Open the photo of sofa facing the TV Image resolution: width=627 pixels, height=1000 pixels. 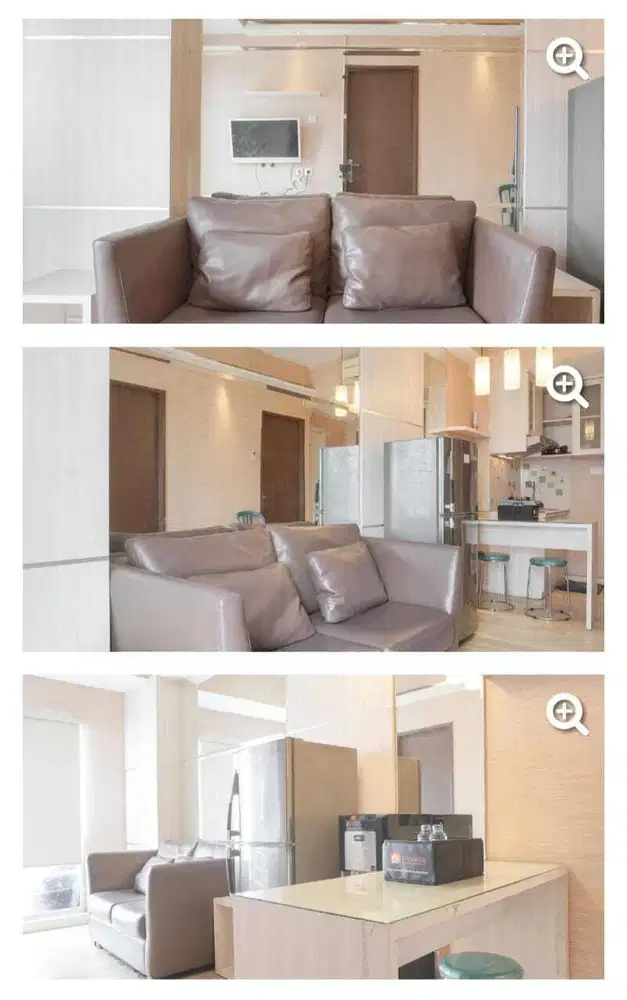(x=312, y=170)
